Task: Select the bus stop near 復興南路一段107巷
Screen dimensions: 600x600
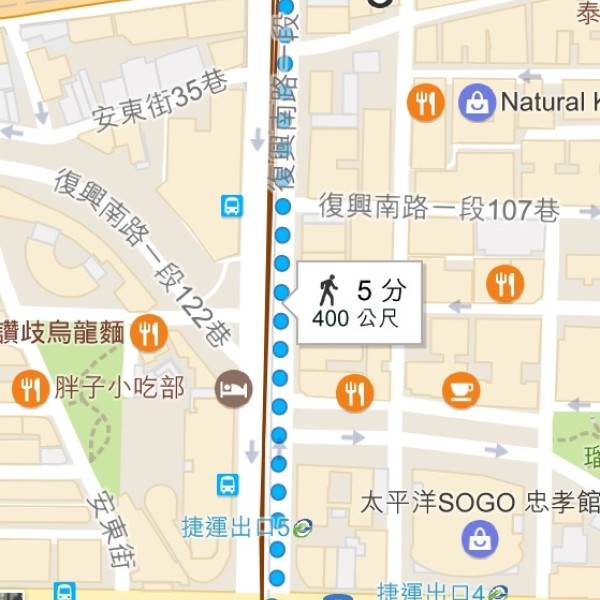Action: click(232, 207)
